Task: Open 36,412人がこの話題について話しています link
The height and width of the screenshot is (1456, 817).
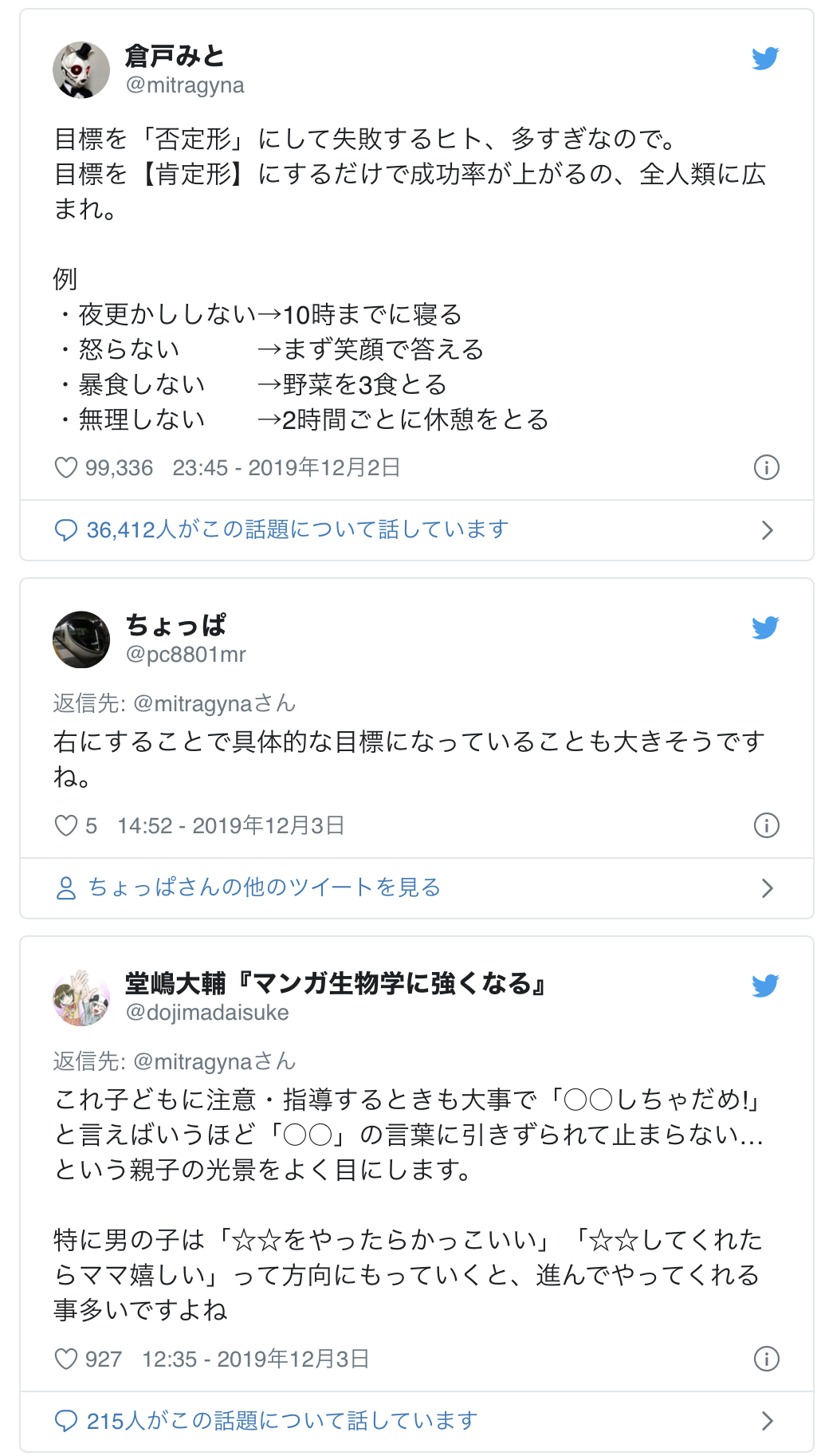Action: (295, 529)
